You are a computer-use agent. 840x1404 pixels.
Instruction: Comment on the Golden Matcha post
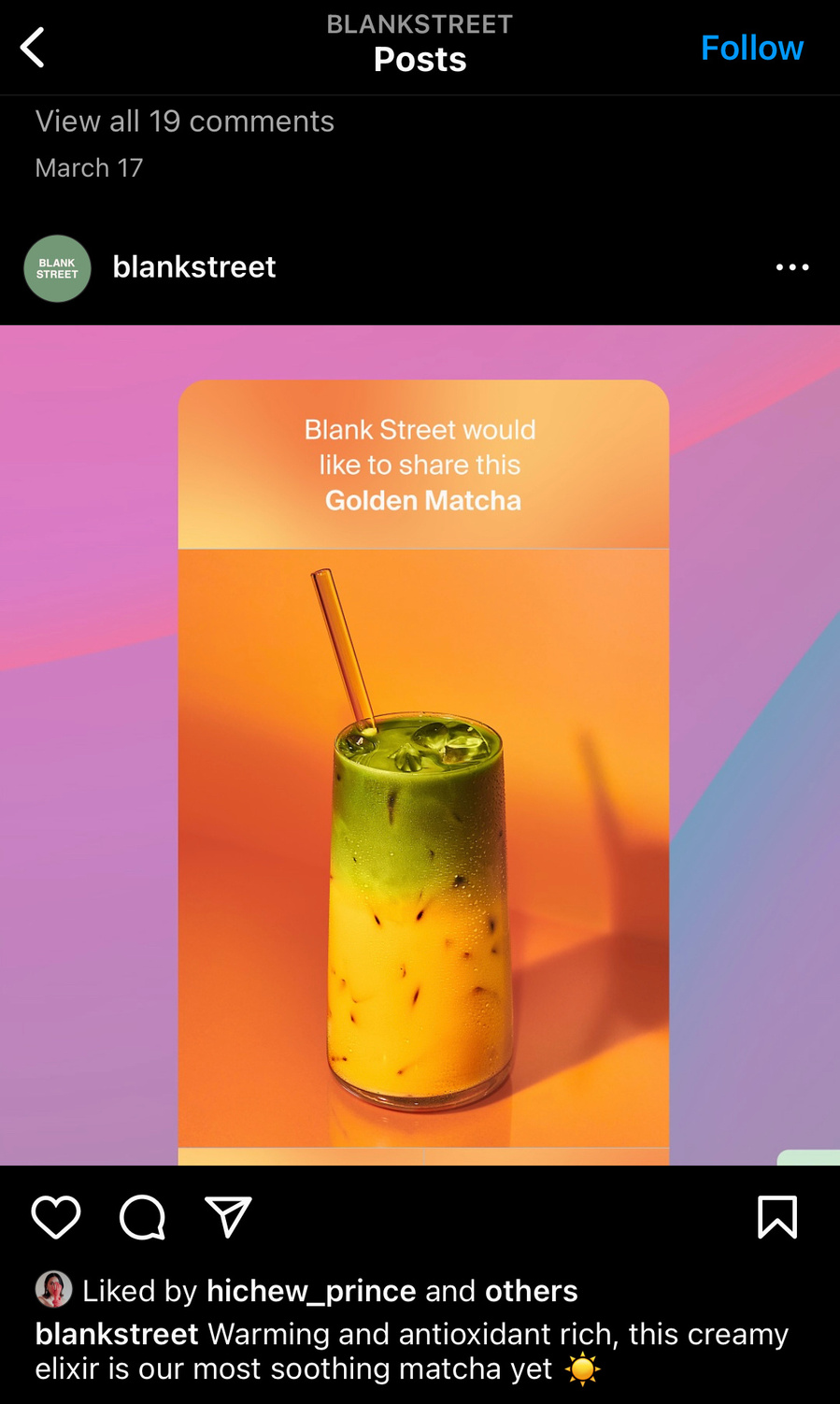142,1217
